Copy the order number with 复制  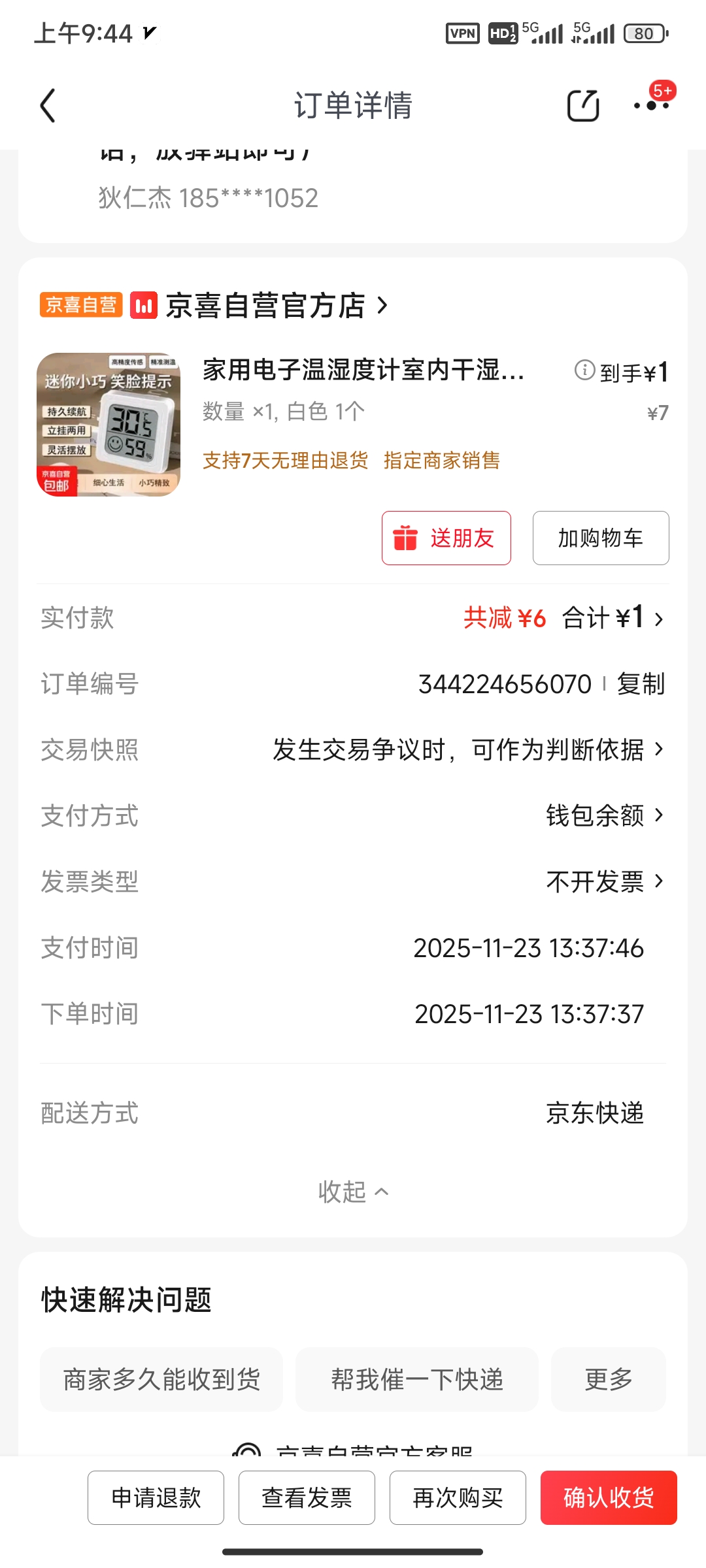pos(641,684)
